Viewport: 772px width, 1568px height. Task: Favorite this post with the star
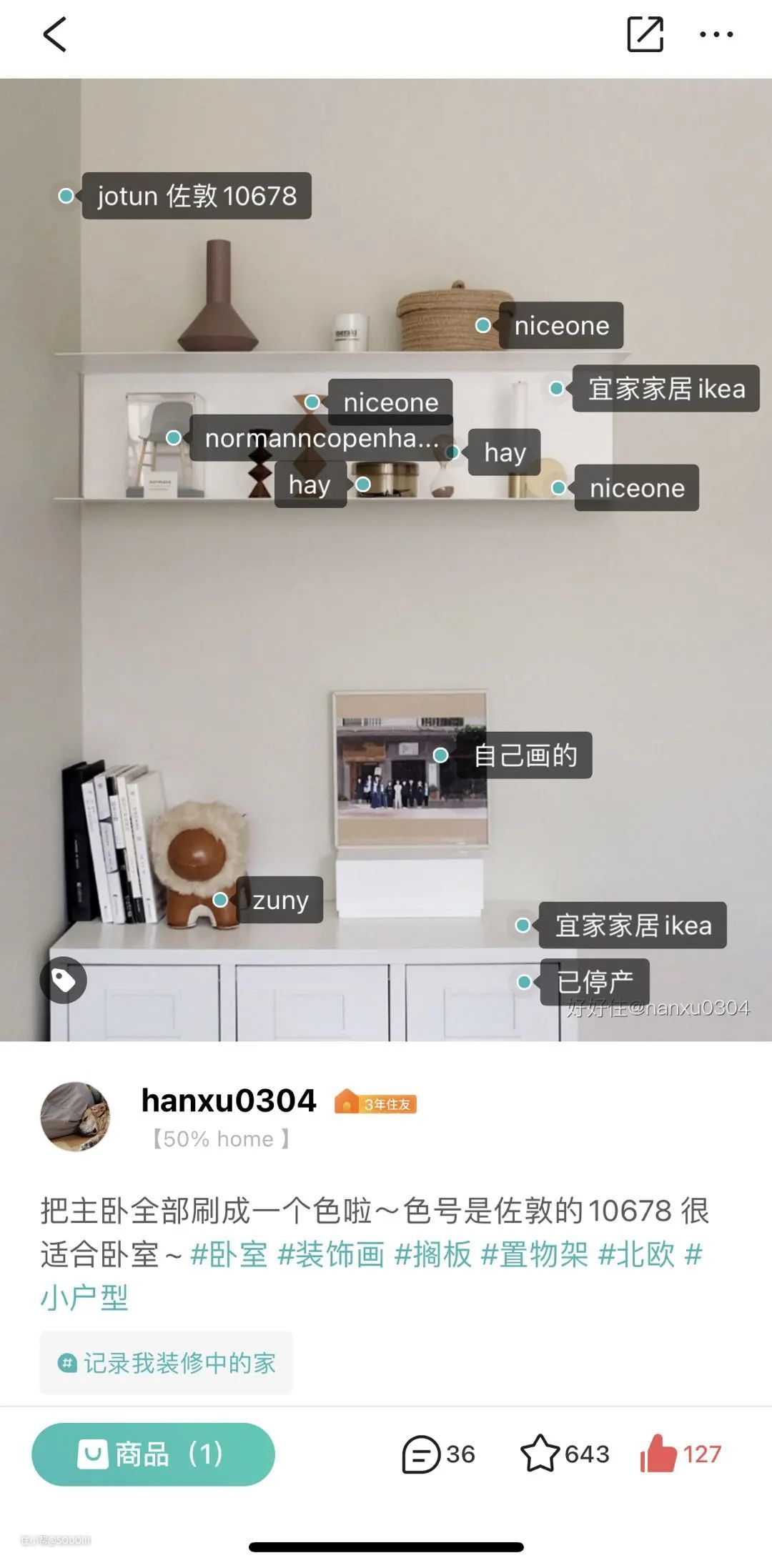pos(540,1454)
